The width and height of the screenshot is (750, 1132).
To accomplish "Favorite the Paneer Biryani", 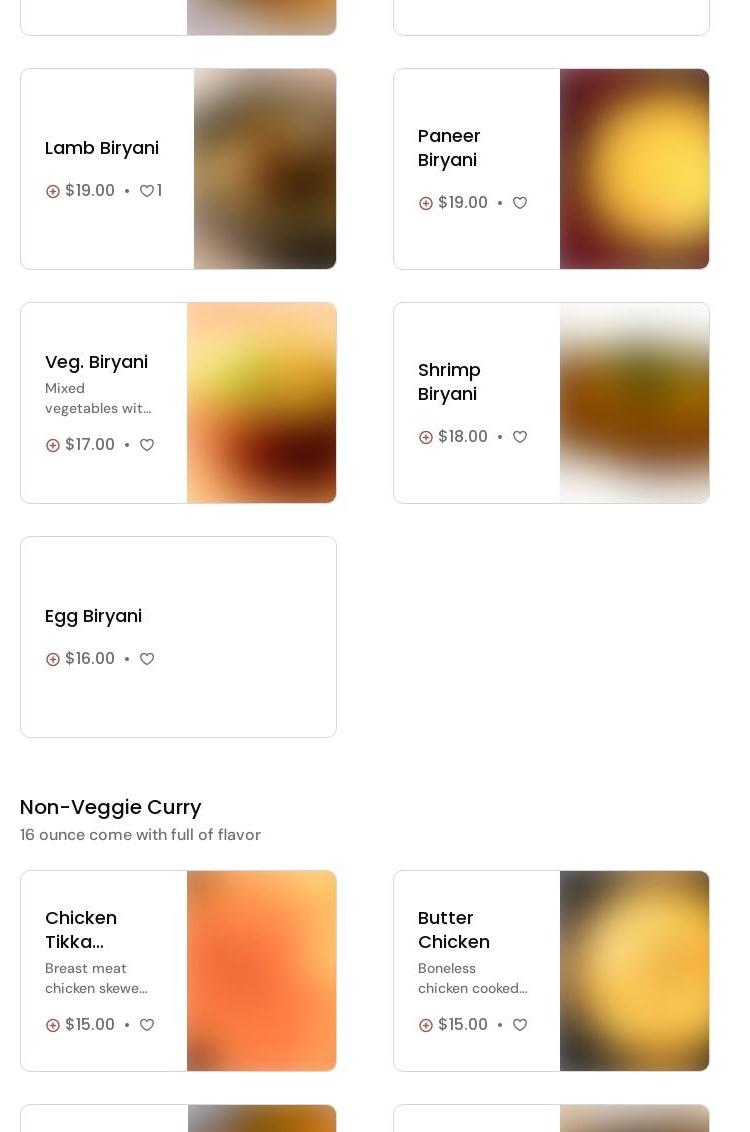I will 520,203.
